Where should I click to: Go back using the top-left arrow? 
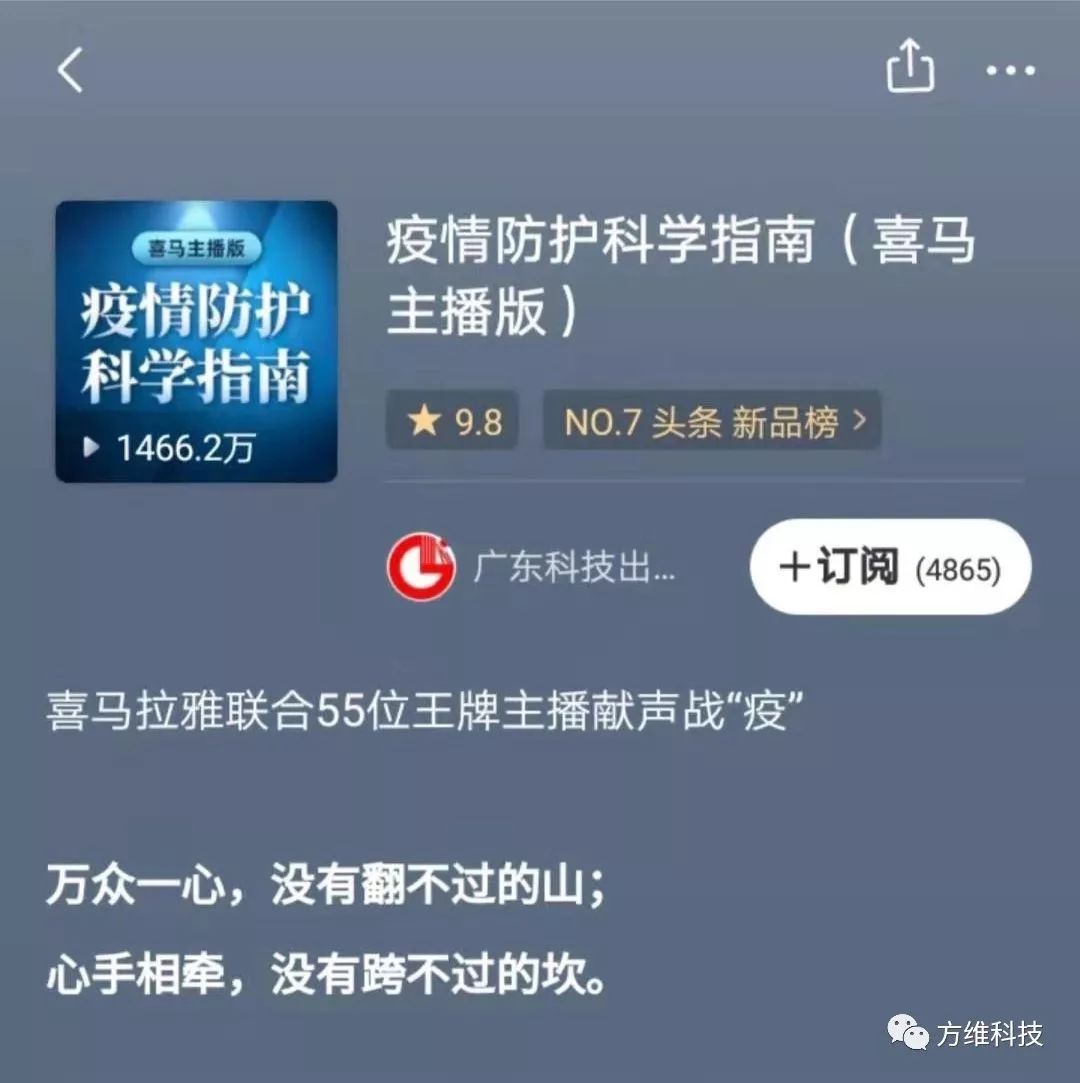pyautogui.click(x=70, y=71)
